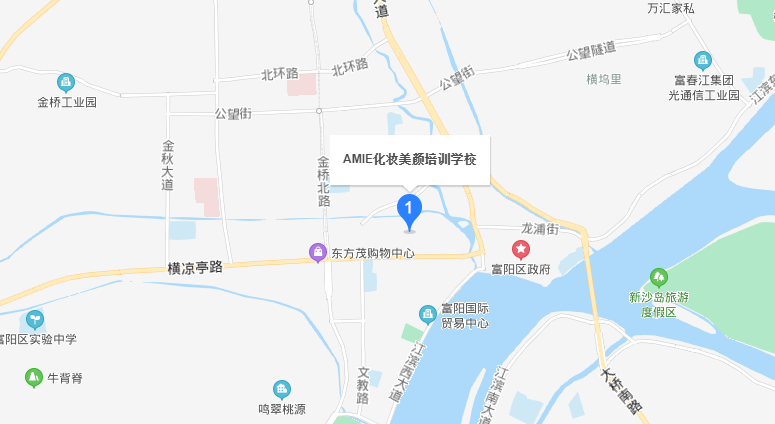775x424 pixels.
Task: Open the 富春江集团光通信工业园 marker
Action: tap(704, 60)
